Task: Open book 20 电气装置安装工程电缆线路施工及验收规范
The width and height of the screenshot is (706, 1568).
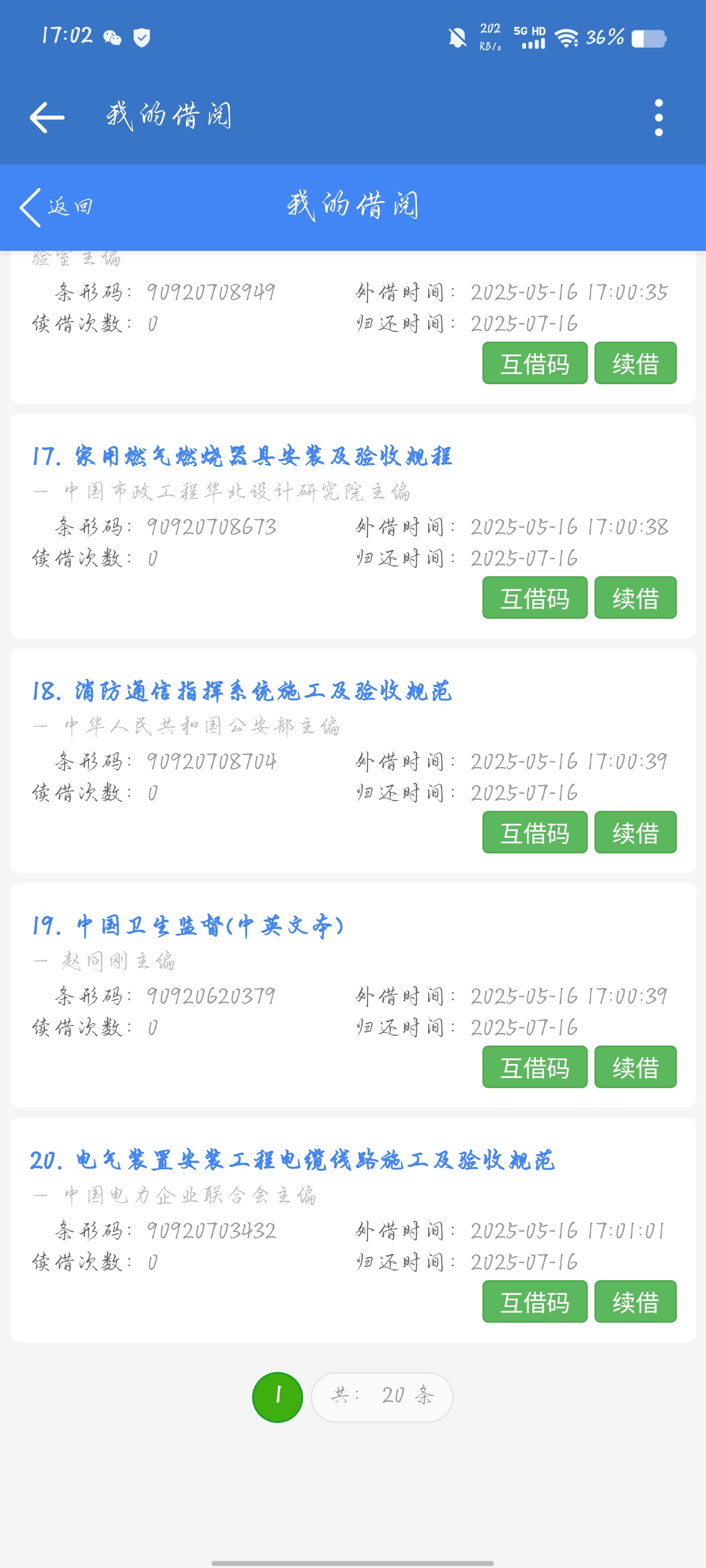Action: click(x=292, y=1160)
